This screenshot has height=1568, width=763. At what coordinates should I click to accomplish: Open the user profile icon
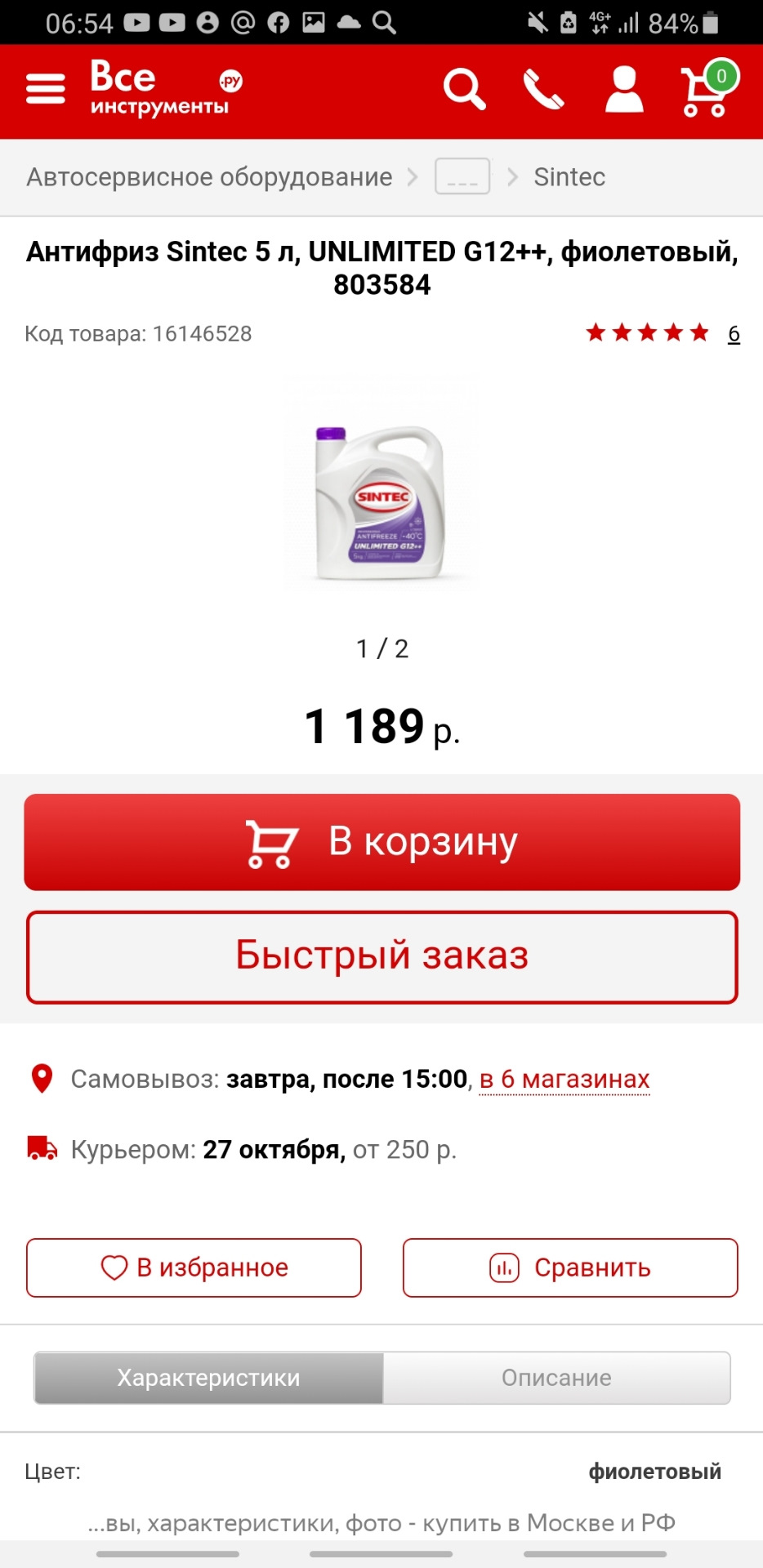624,89
